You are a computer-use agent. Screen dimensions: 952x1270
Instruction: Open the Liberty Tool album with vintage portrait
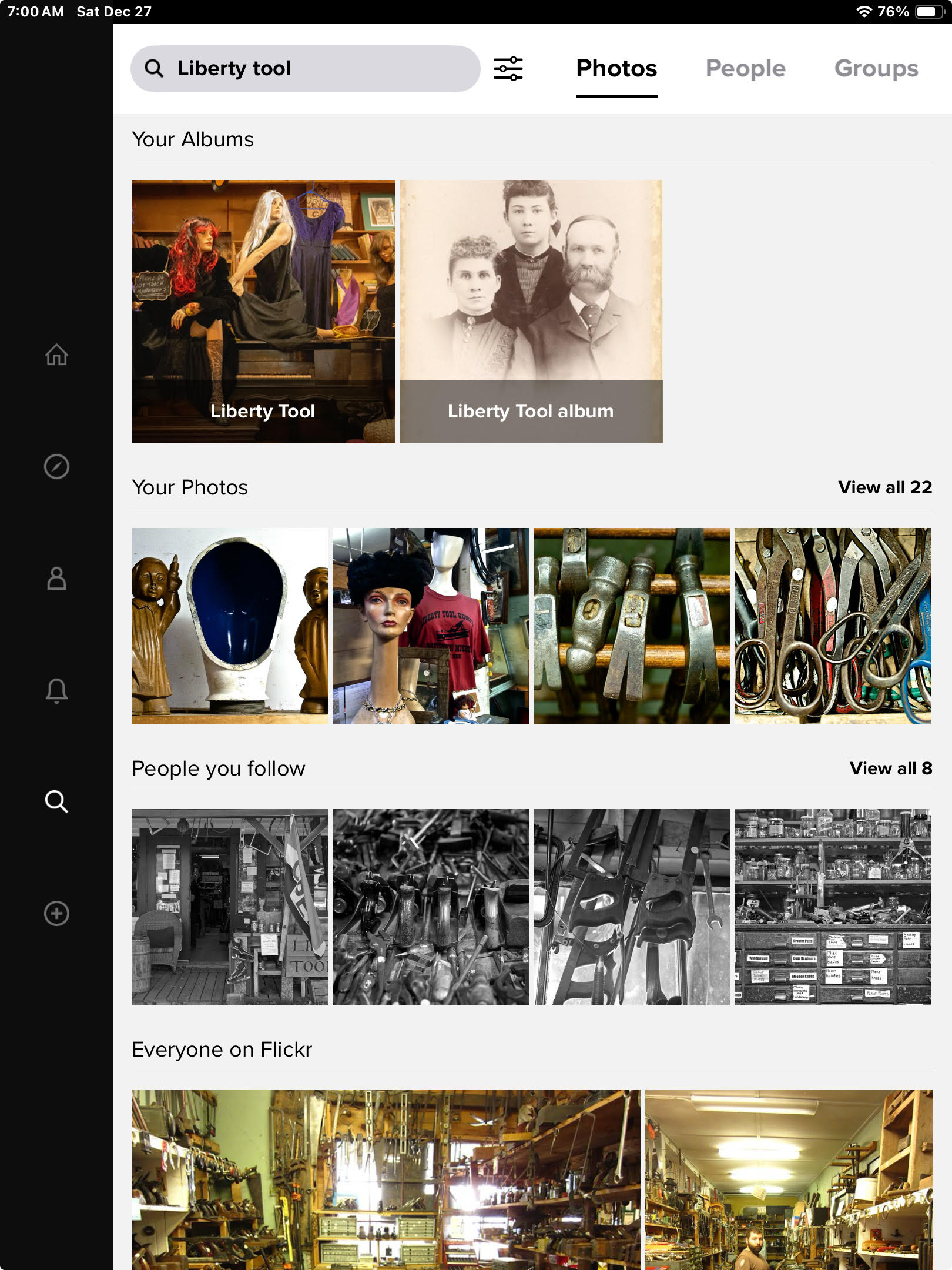tap(531, 311)
